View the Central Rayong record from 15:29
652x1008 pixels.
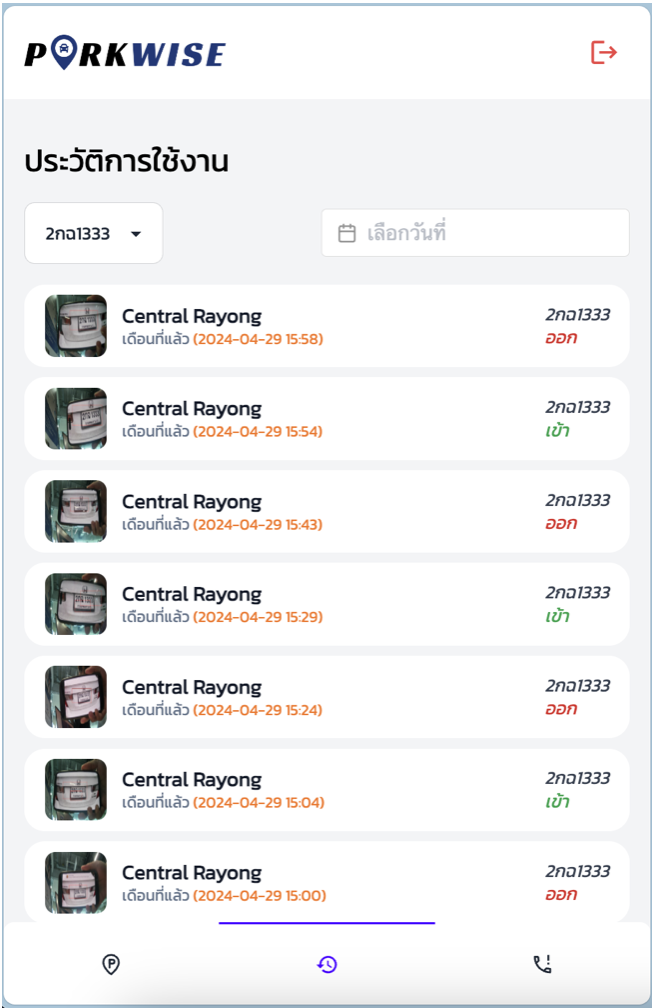(x=326, y=604)
